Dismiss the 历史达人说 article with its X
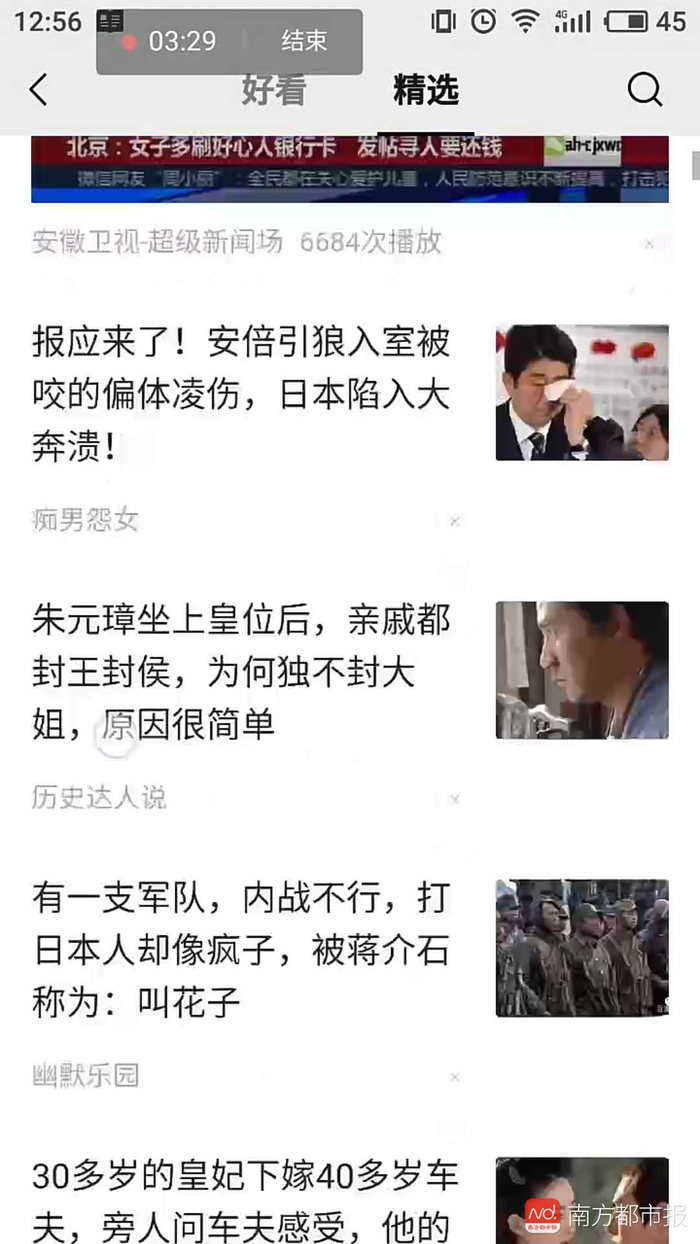The height and width of the screenshot is (1244, 700). pyautogui.click(x=454, y=799)
